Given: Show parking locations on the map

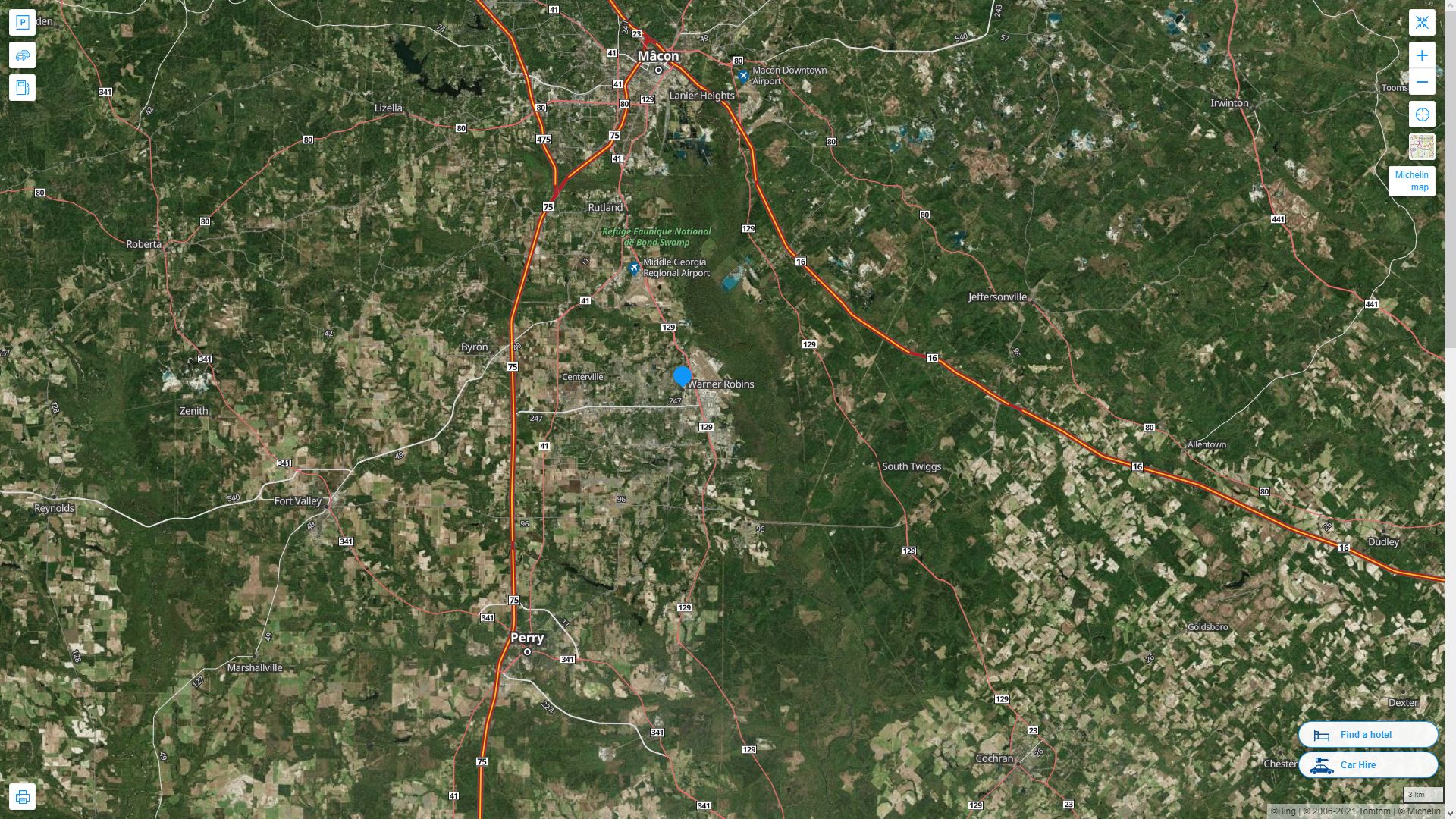Looking at the screenshot, I should (x=22, y=23).
